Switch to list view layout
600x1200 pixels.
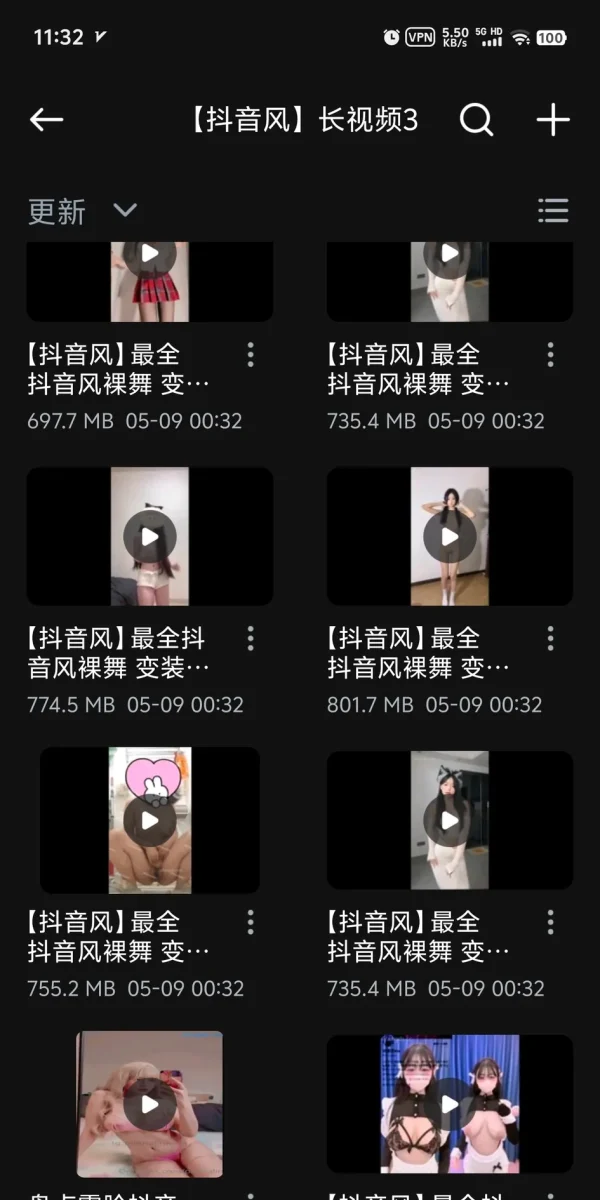click(553, 210)
